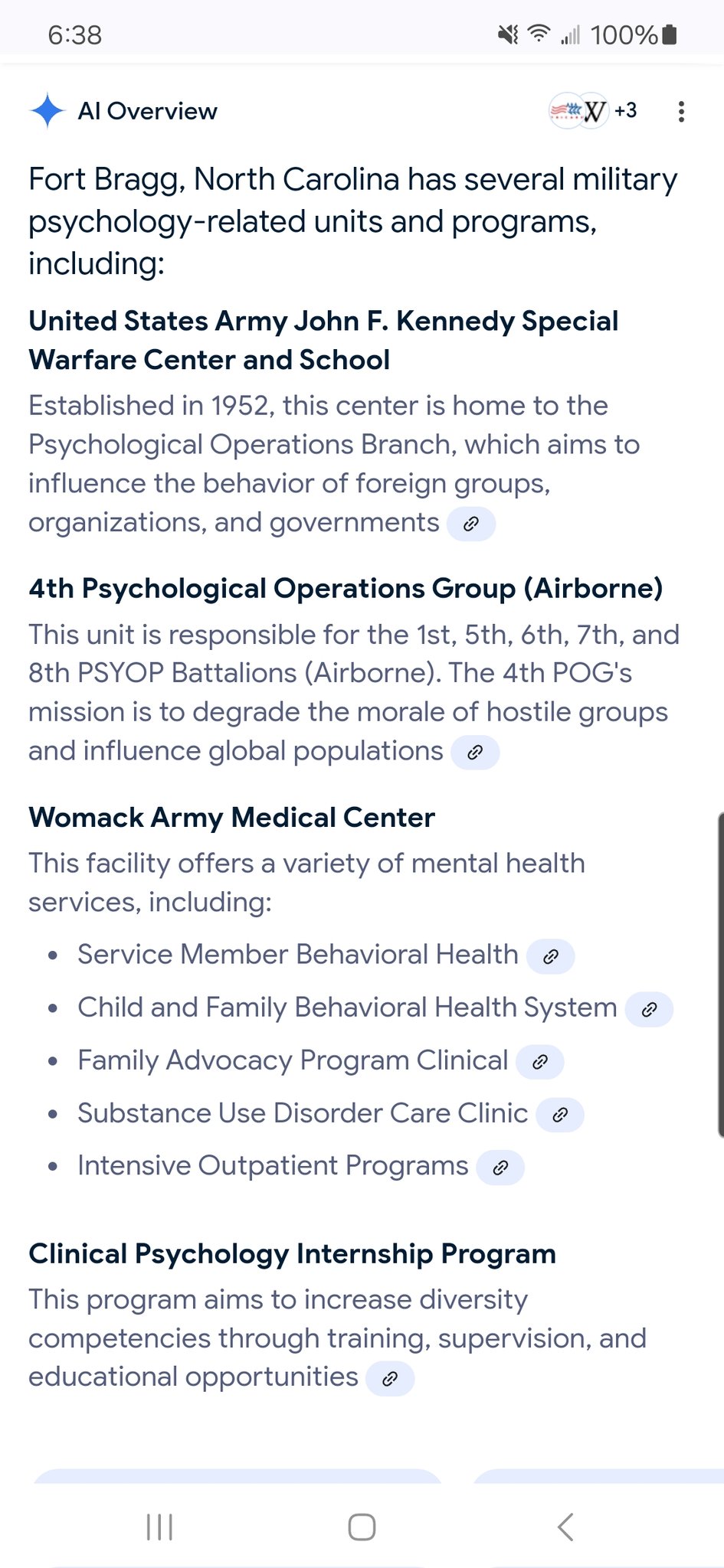Go to the home screen
Screen dimensions: 724x1568
tap(362, 1527)
